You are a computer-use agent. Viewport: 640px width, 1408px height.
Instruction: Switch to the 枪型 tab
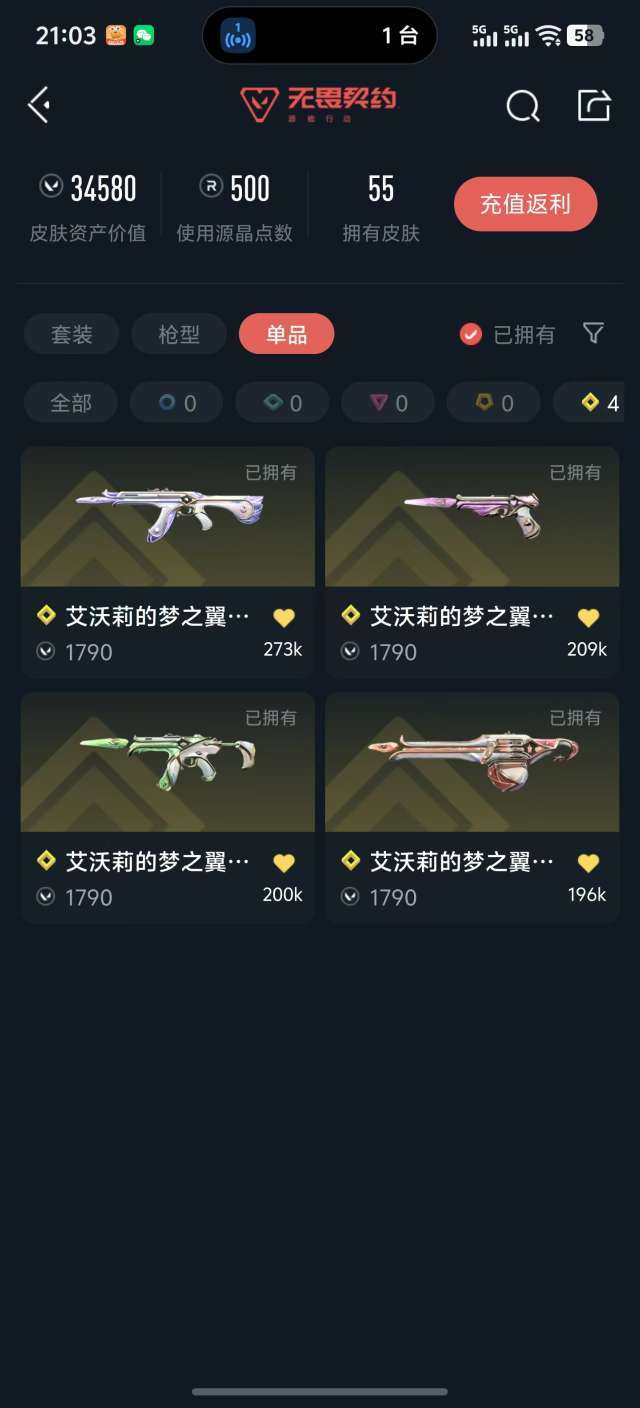(179, 334)
